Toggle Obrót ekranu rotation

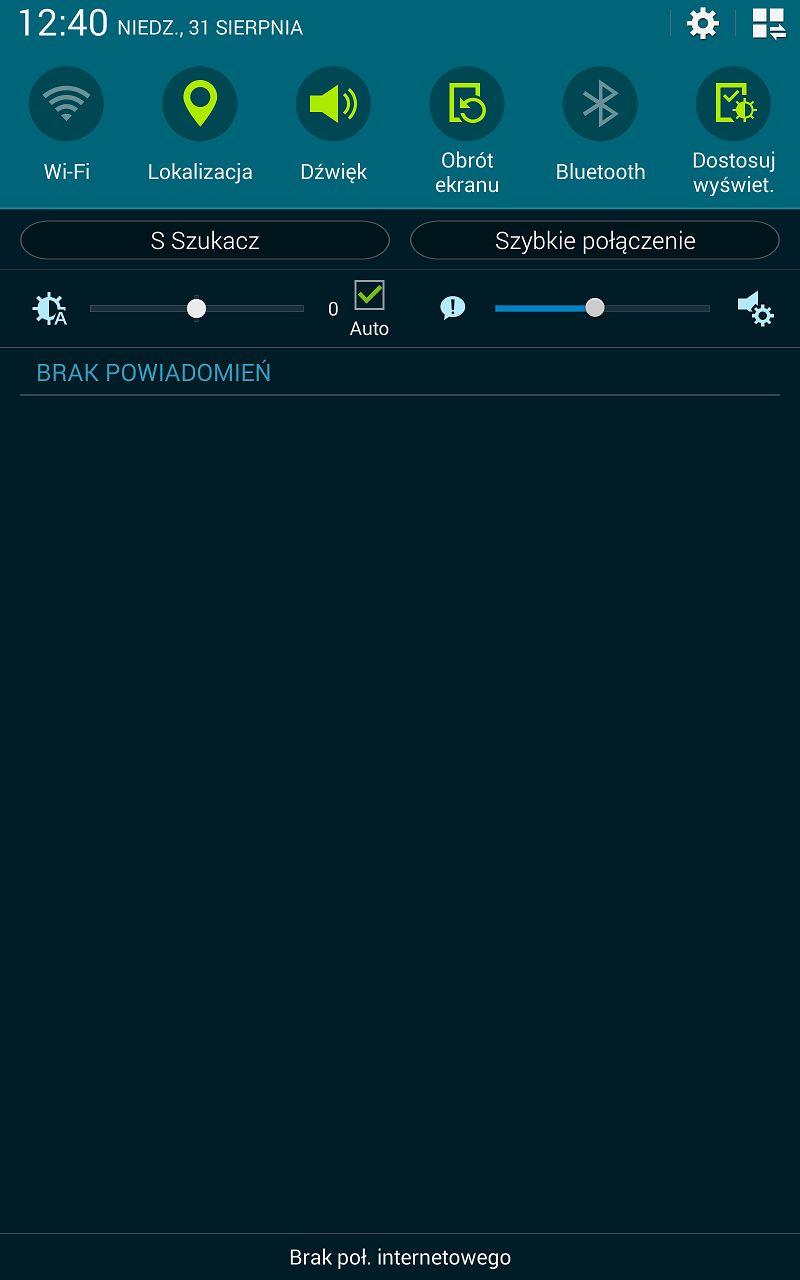467,104
